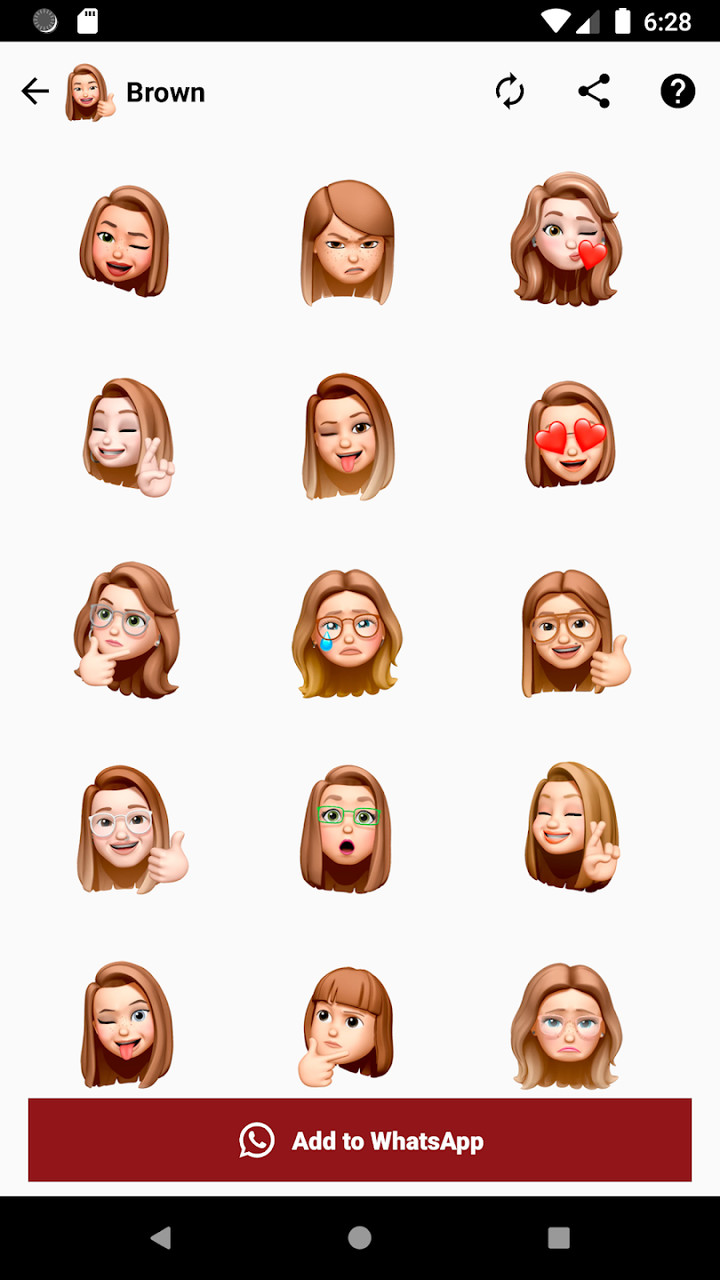This screenshot has height=1280, width=720.
Task: Click the Brown title text
Action: [x=165, y=92]
